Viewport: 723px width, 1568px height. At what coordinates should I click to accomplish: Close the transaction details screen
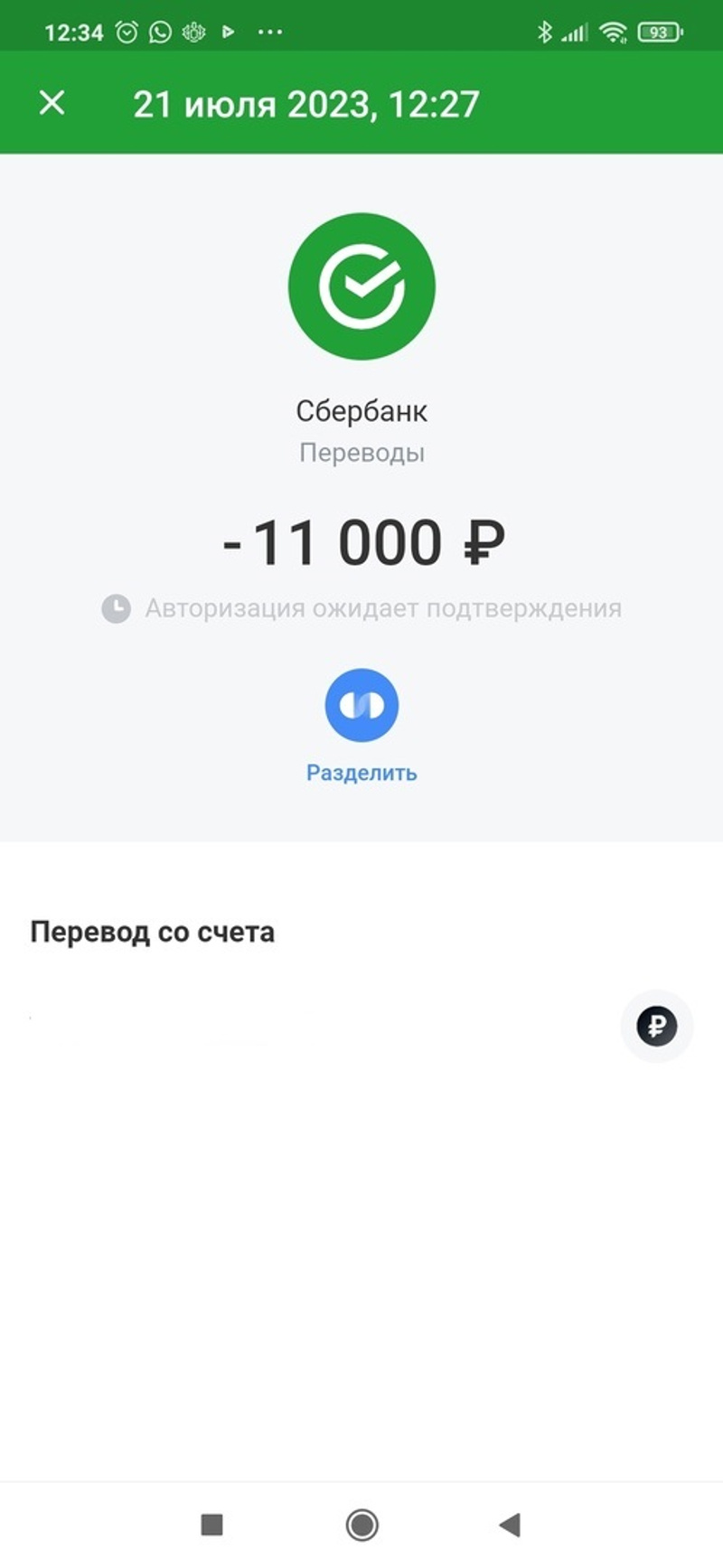[x=52, y=103]
